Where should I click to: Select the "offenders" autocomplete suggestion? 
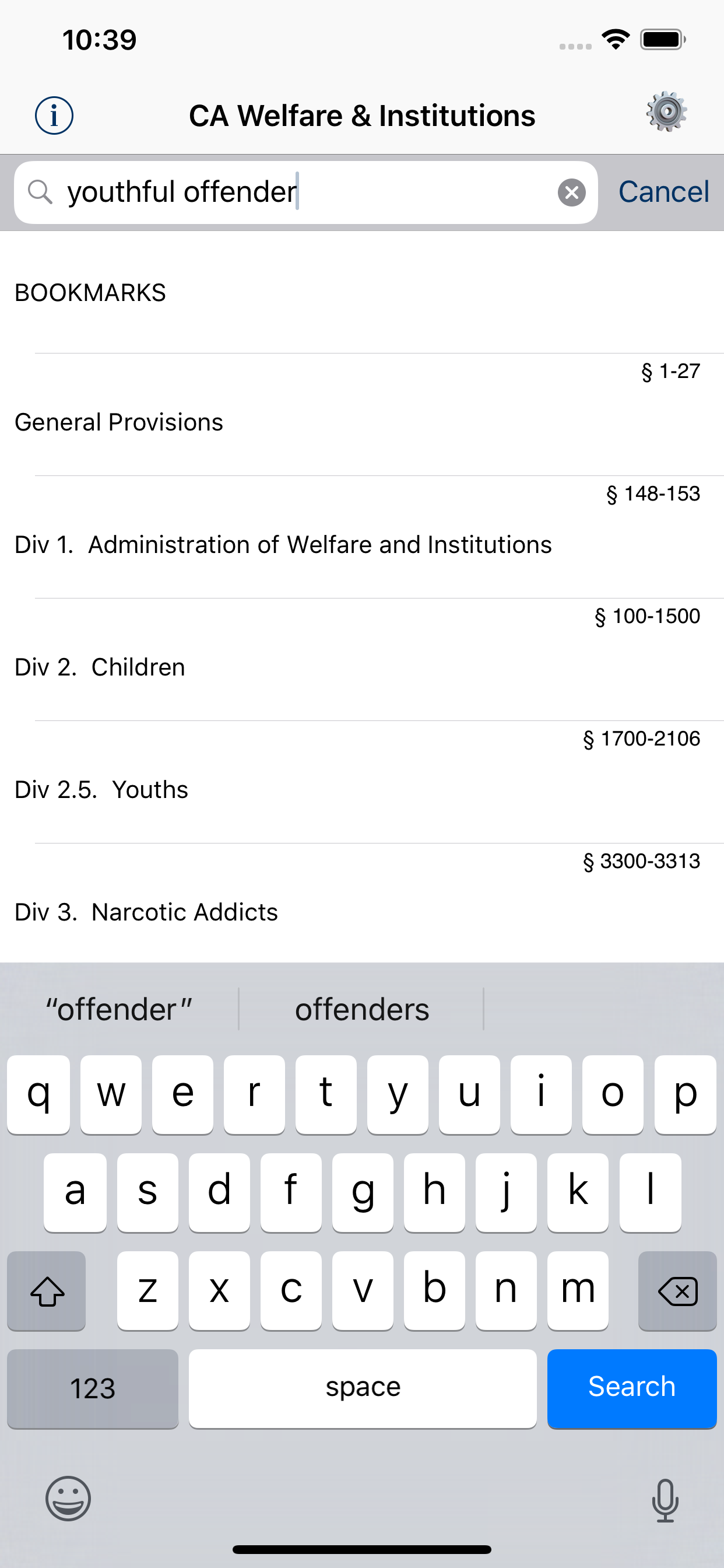[361, 1009]
